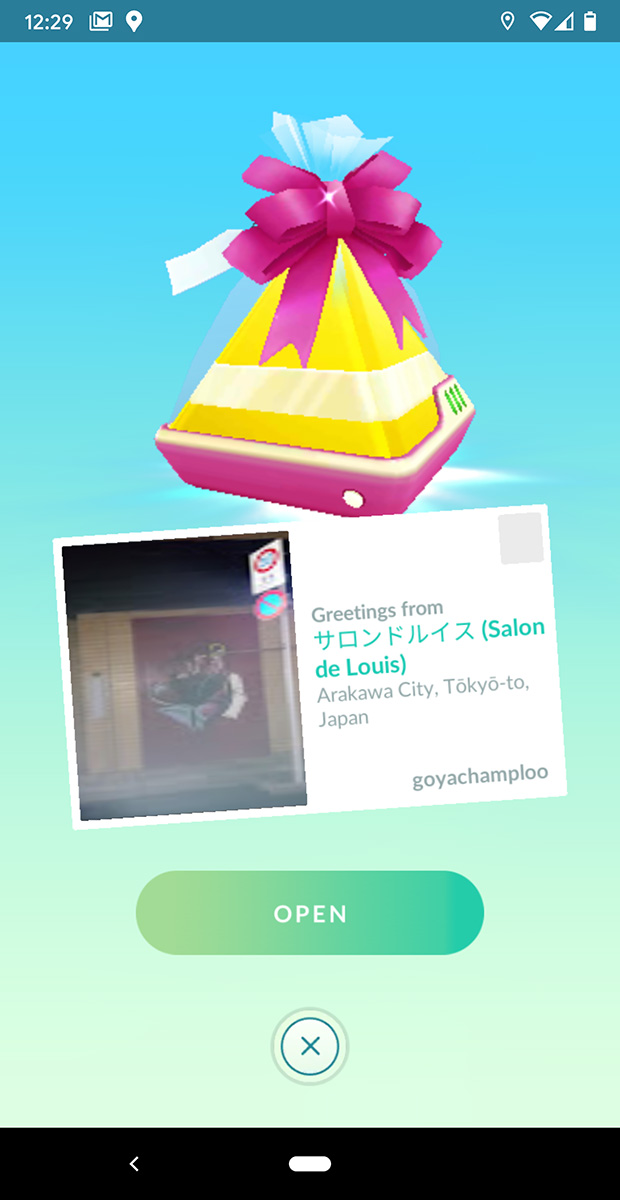Tap the Salon de Louis postcard

310,665
